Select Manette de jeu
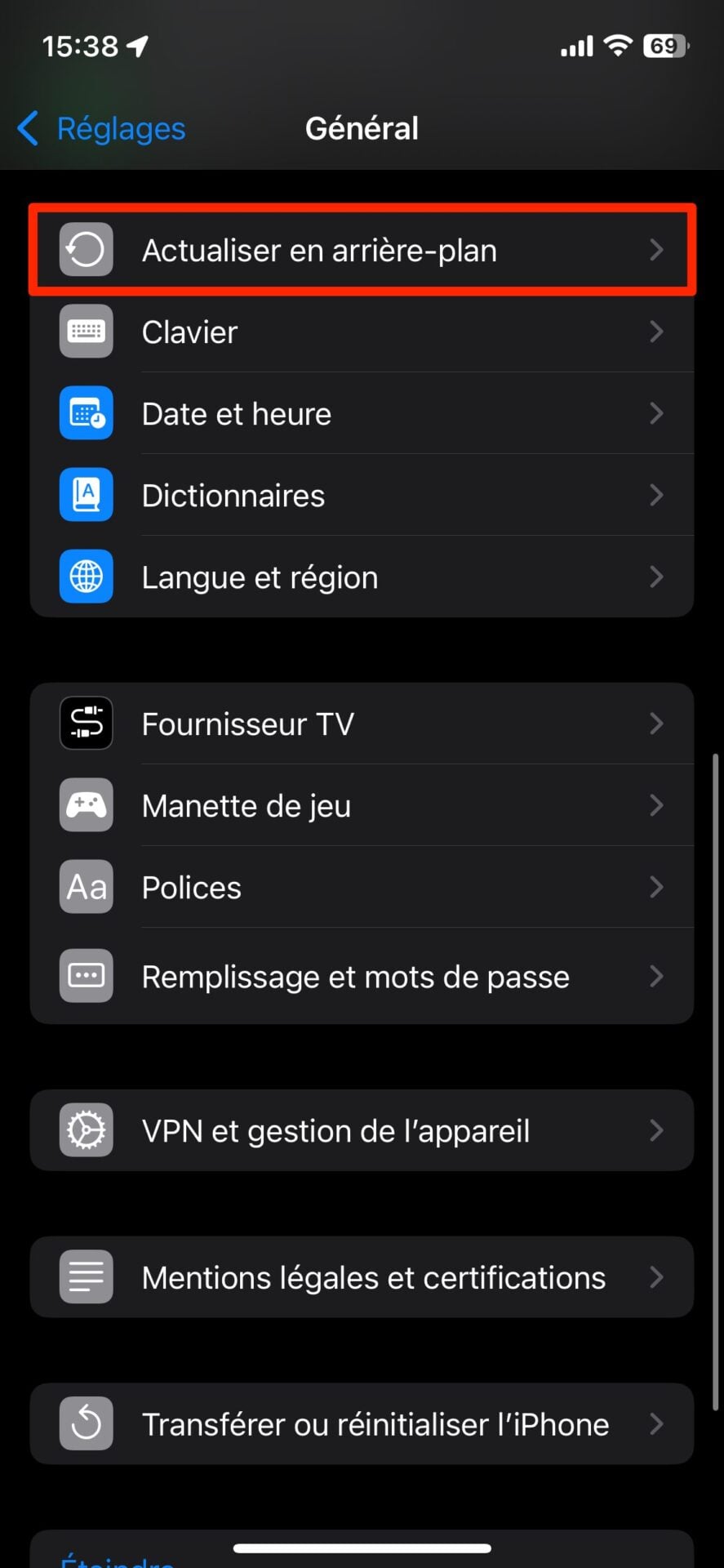Screen dimensions: 724x1568 (x=362, y=806)
